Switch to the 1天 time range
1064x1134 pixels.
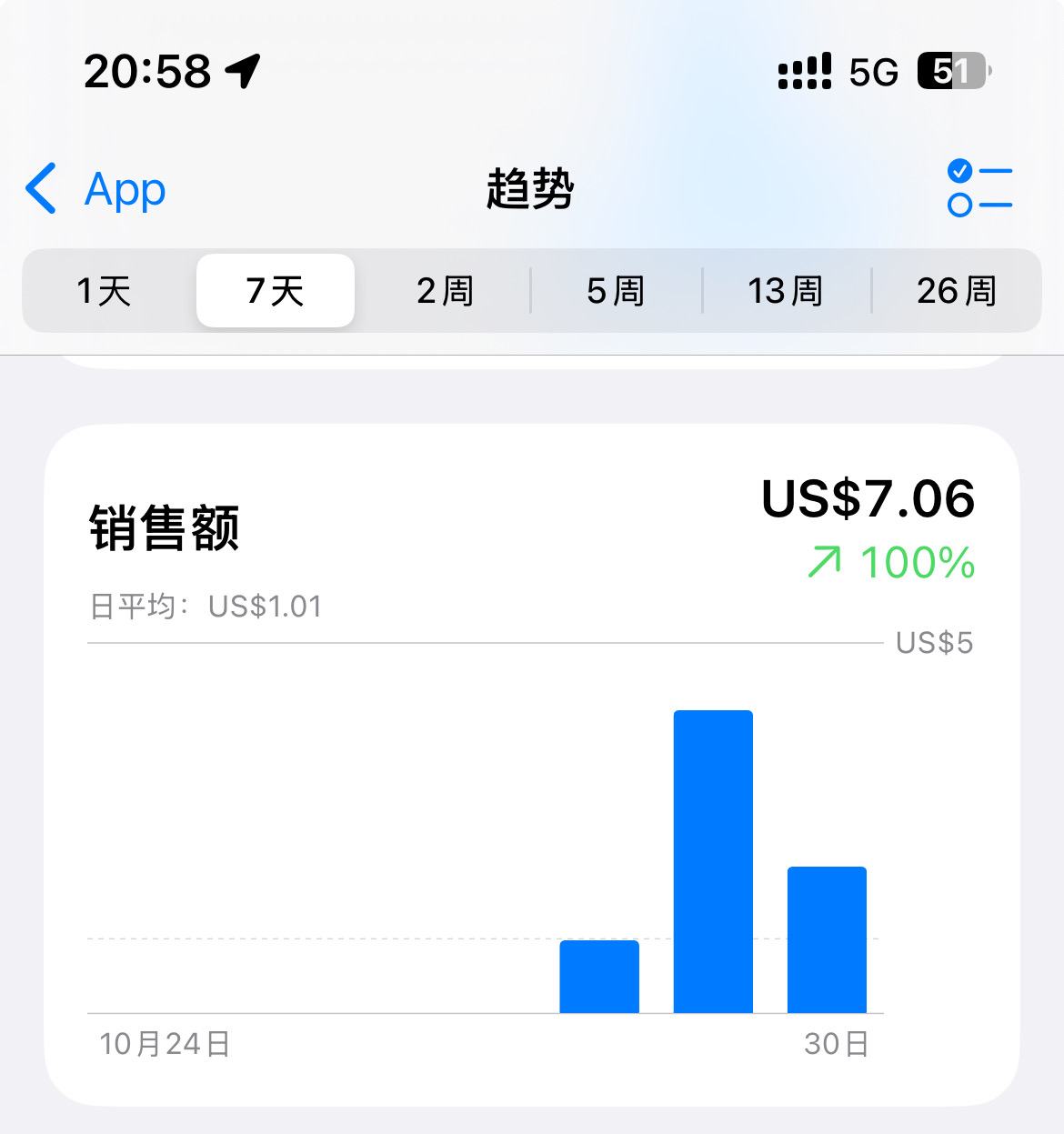(x=104, y=291)
